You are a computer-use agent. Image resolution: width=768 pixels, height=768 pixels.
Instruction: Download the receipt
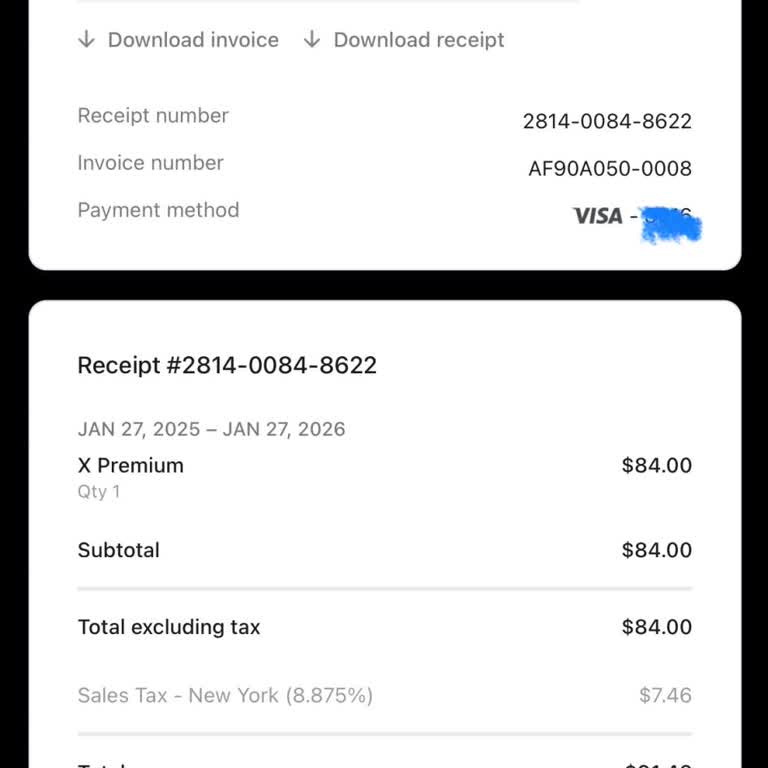click(405, 40)
